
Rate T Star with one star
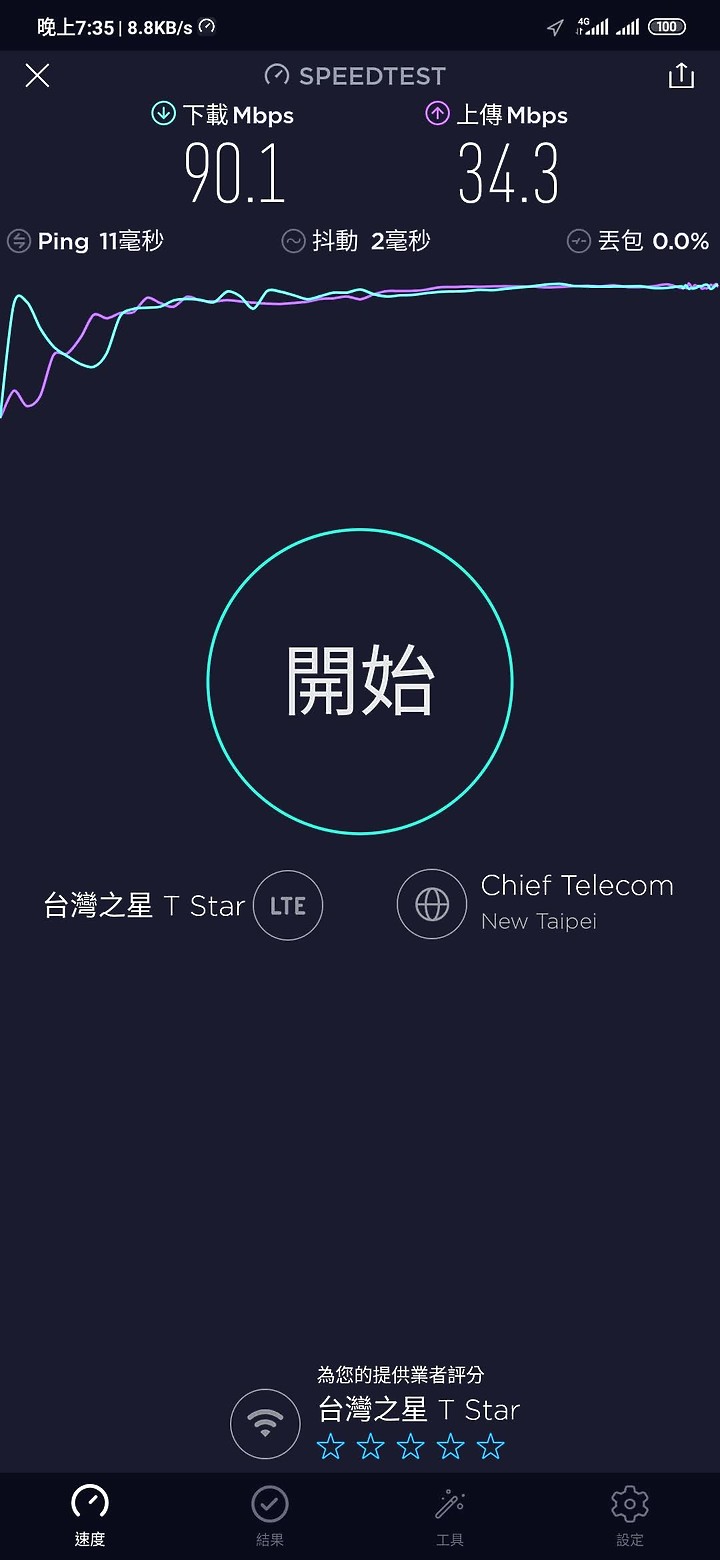pyautogui.click(x=331, y=1447)
